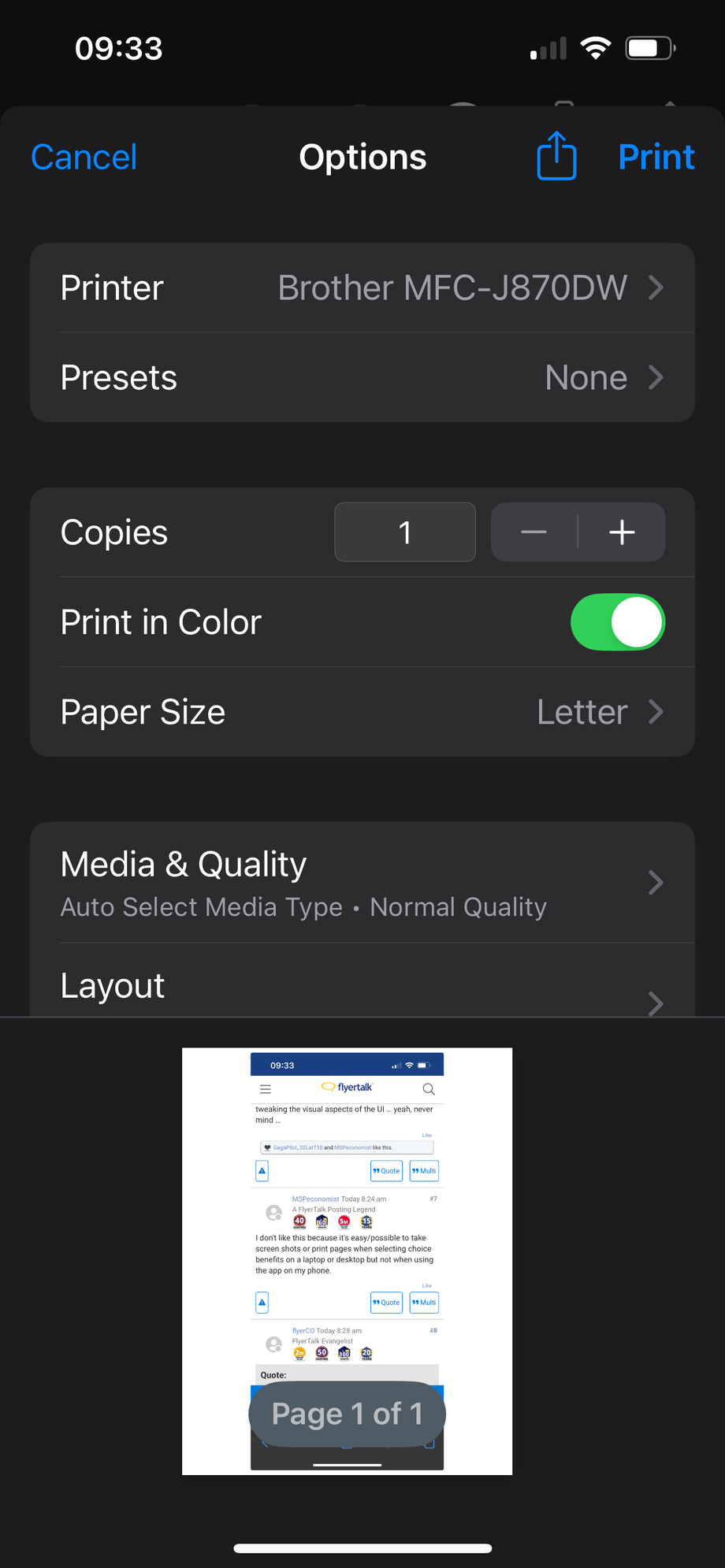The height and width of the screenshot is (1568, 725).
Task: Tap Print to start printing
Action: click(656, 158)
